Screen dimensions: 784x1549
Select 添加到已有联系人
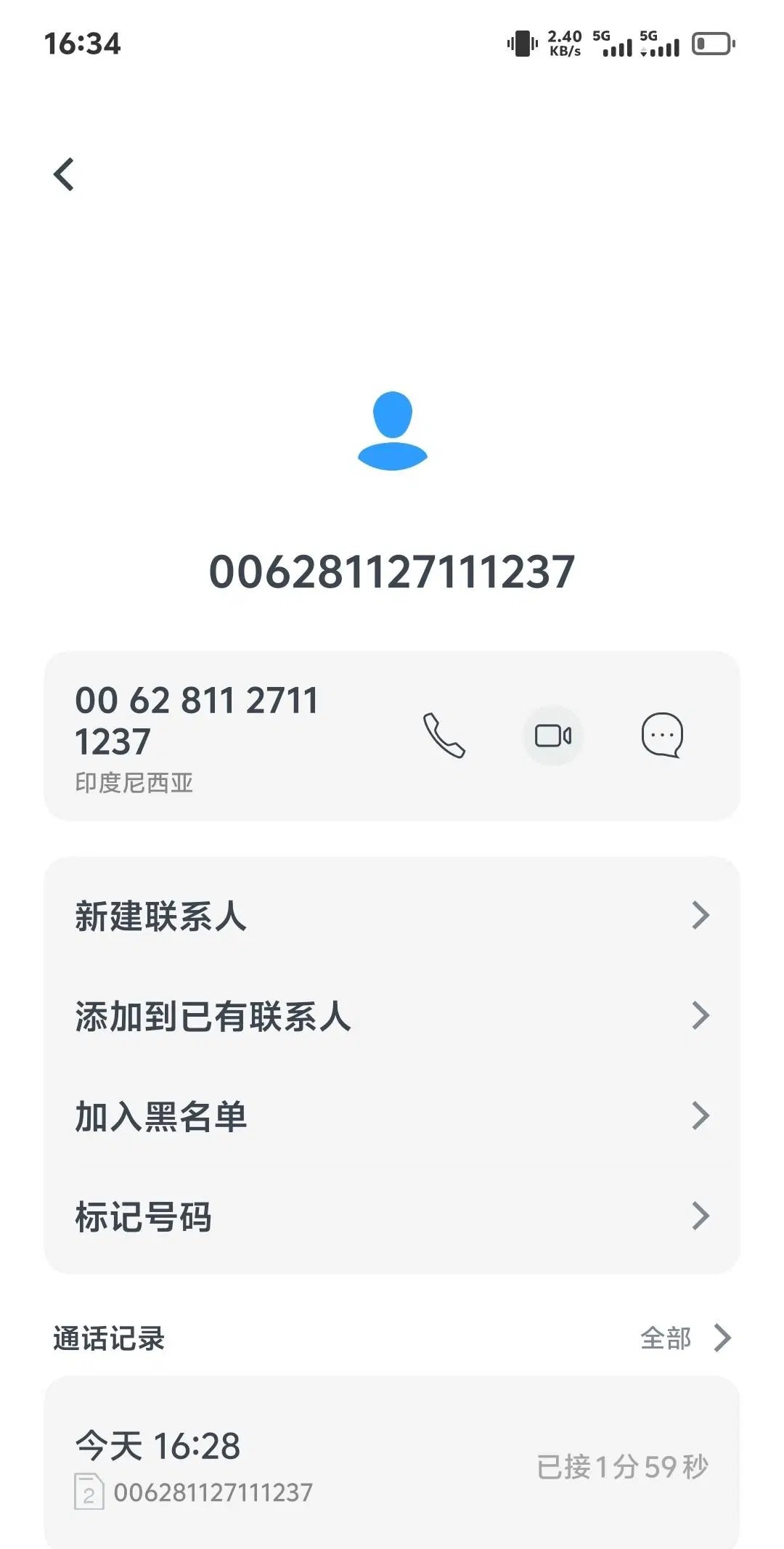tap(392, 1016)
